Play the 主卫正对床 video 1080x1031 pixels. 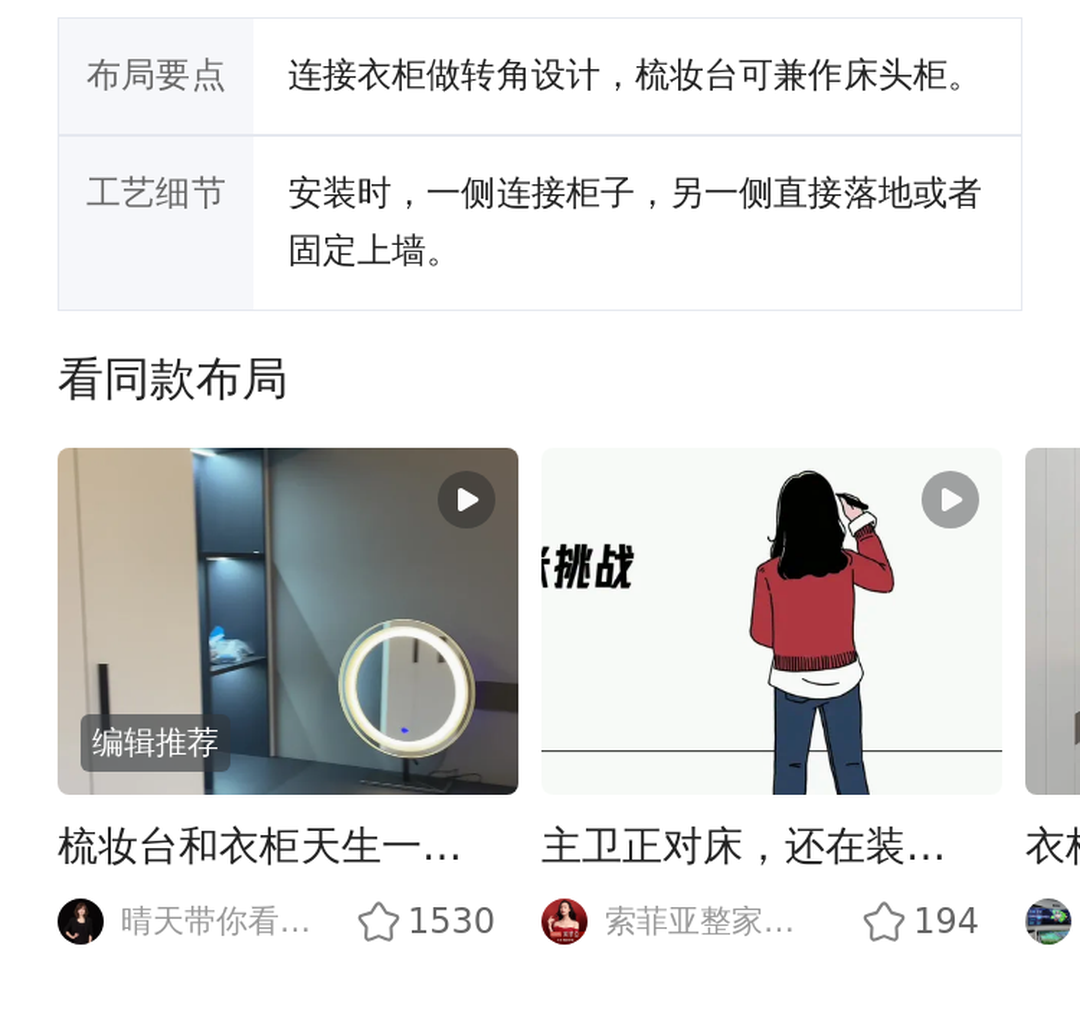tap(950, 500)
